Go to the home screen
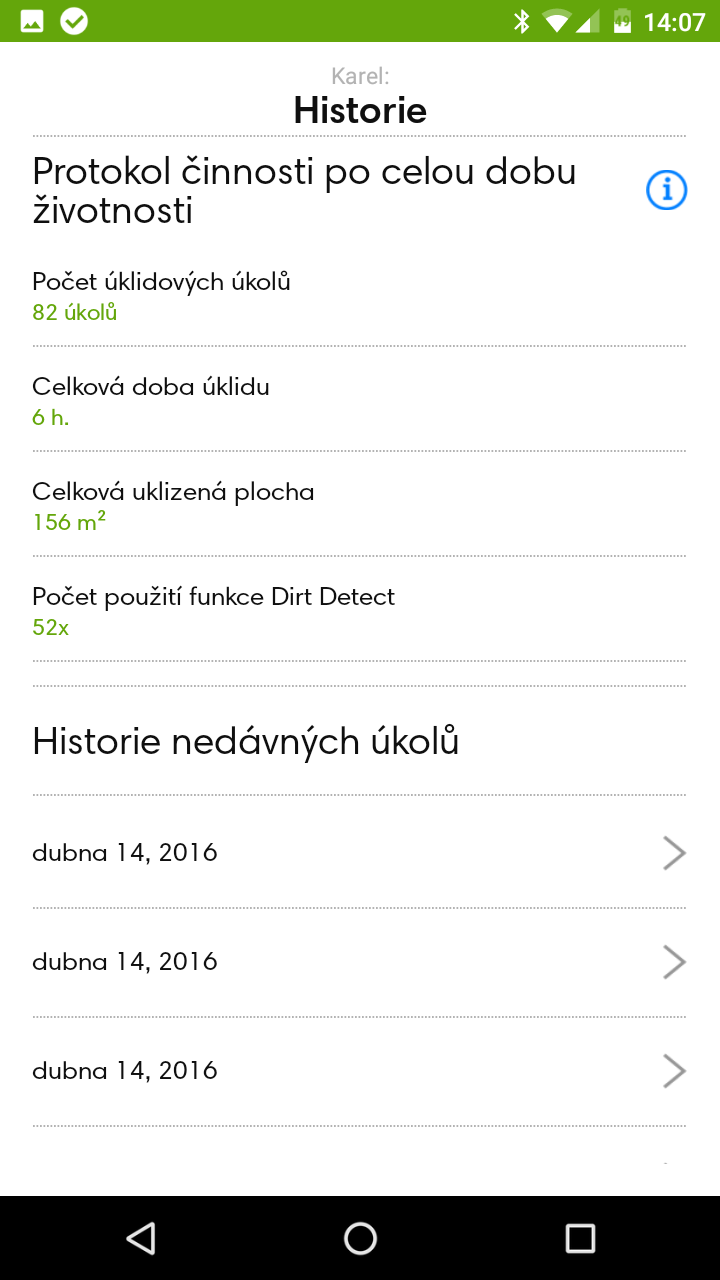This screenshot has width=720, height=1280. [360, 1238]
